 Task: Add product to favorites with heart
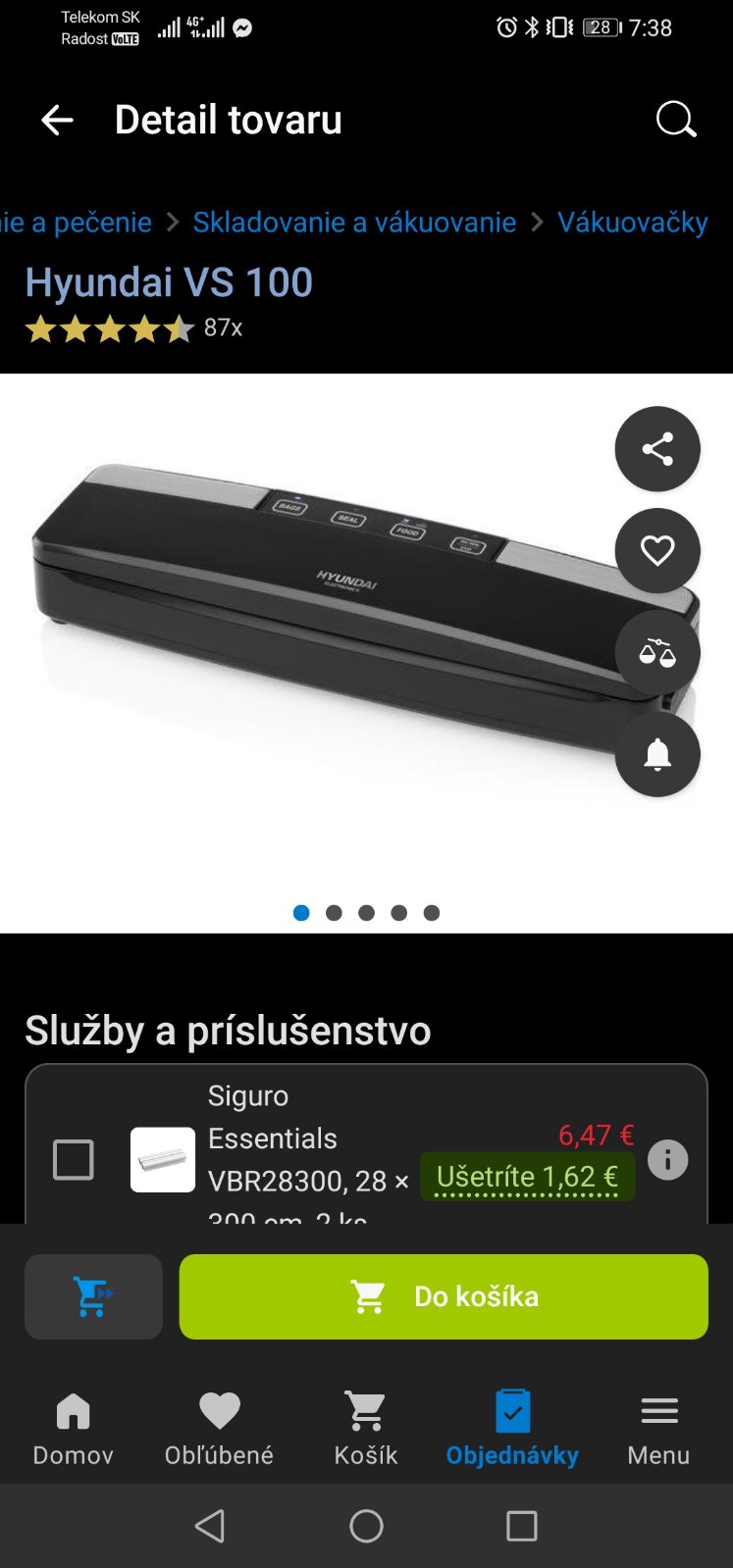(657, 551)
